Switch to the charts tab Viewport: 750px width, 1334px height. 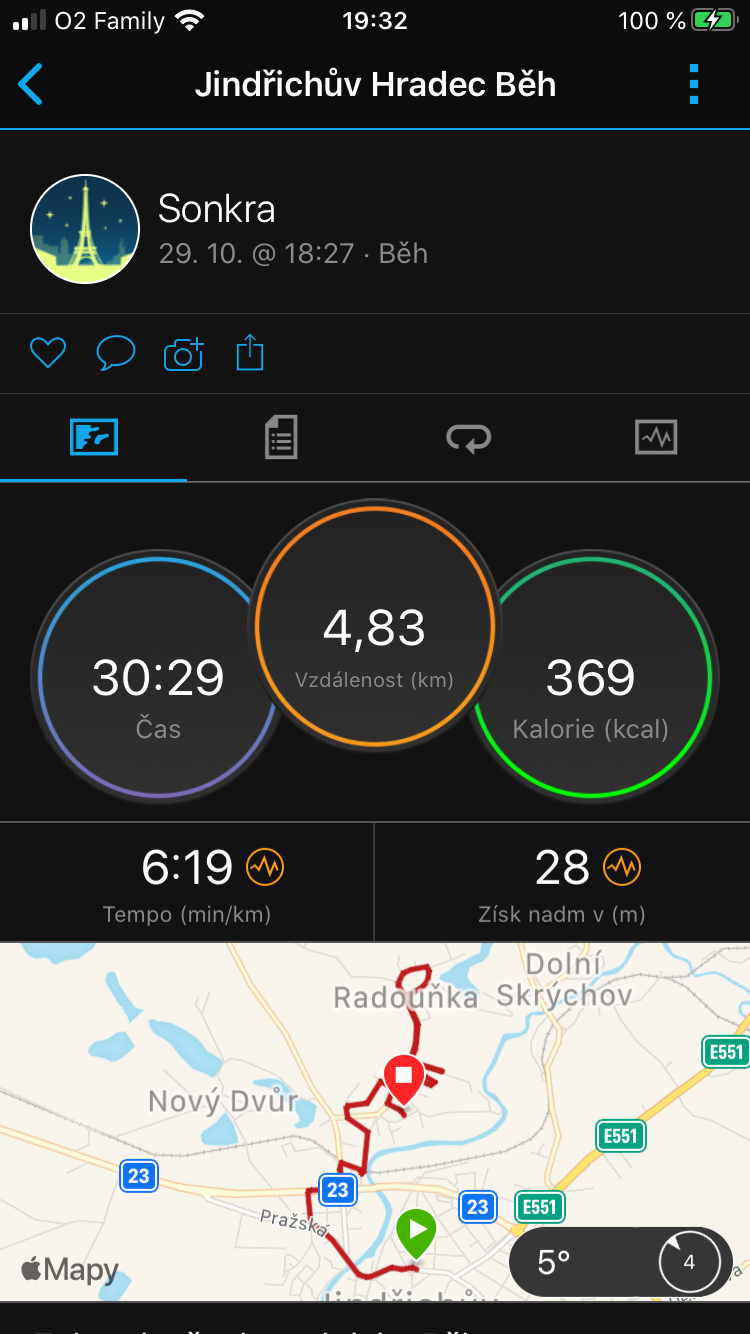[x=656, y=438]
